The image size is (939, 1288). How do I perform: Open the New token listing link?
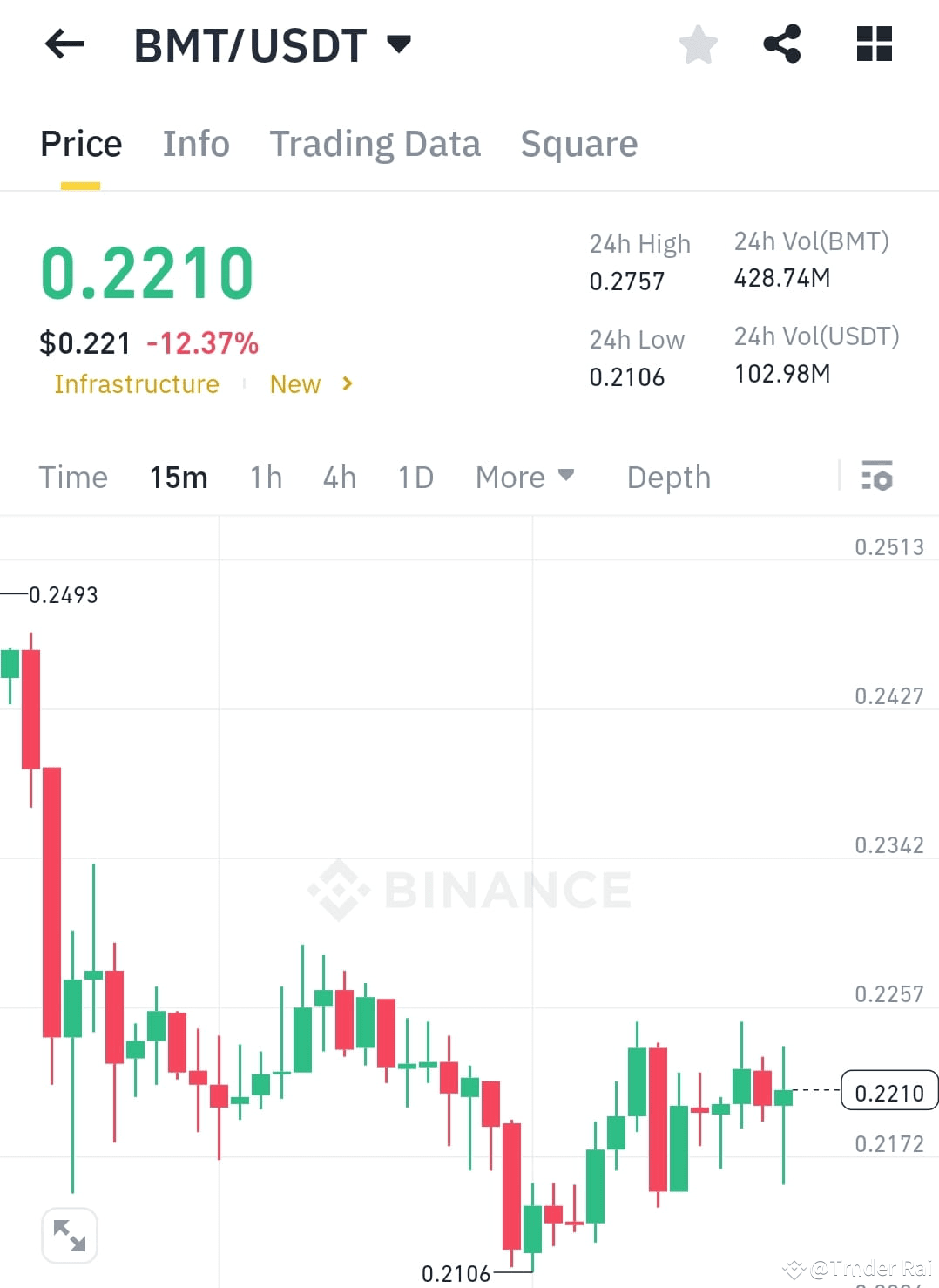coord(294,383)
